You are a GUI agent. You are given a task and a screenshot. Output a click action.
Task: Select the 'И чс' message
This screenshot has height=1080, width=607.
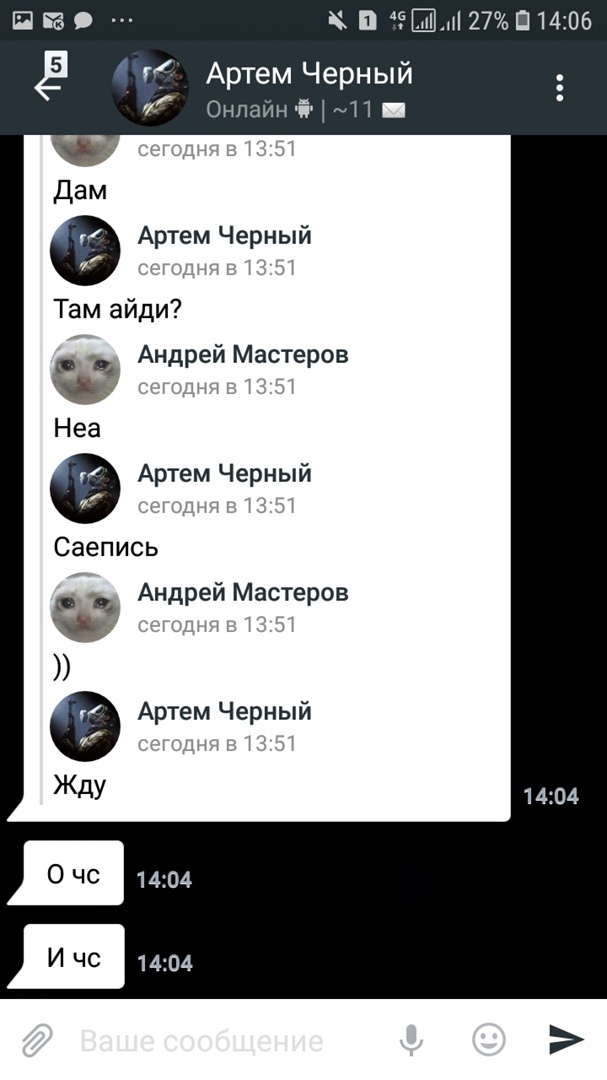click(74, 957)
